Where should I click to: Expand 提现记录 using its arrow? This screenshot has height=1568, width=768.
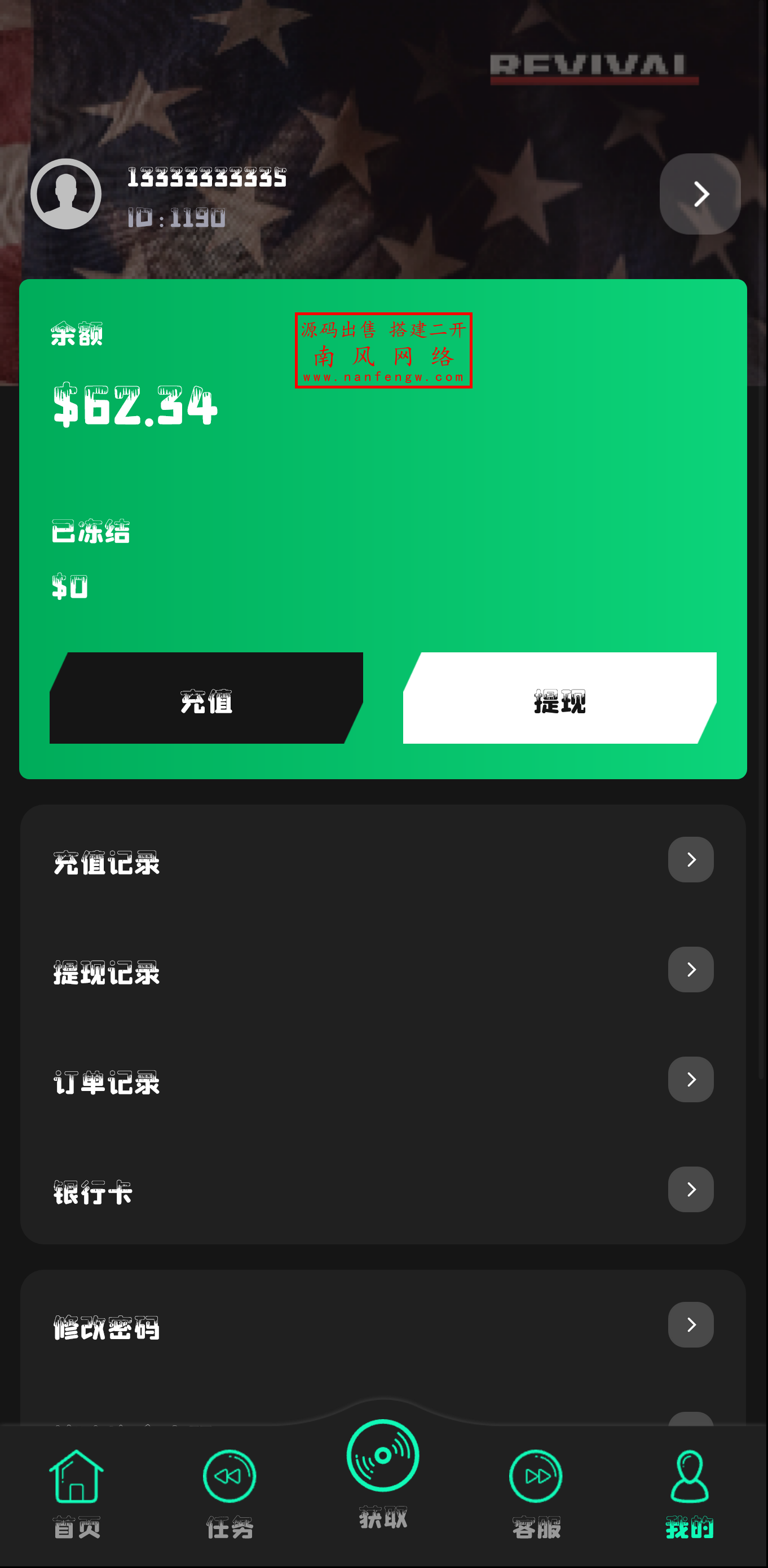[x=690, y=970]
